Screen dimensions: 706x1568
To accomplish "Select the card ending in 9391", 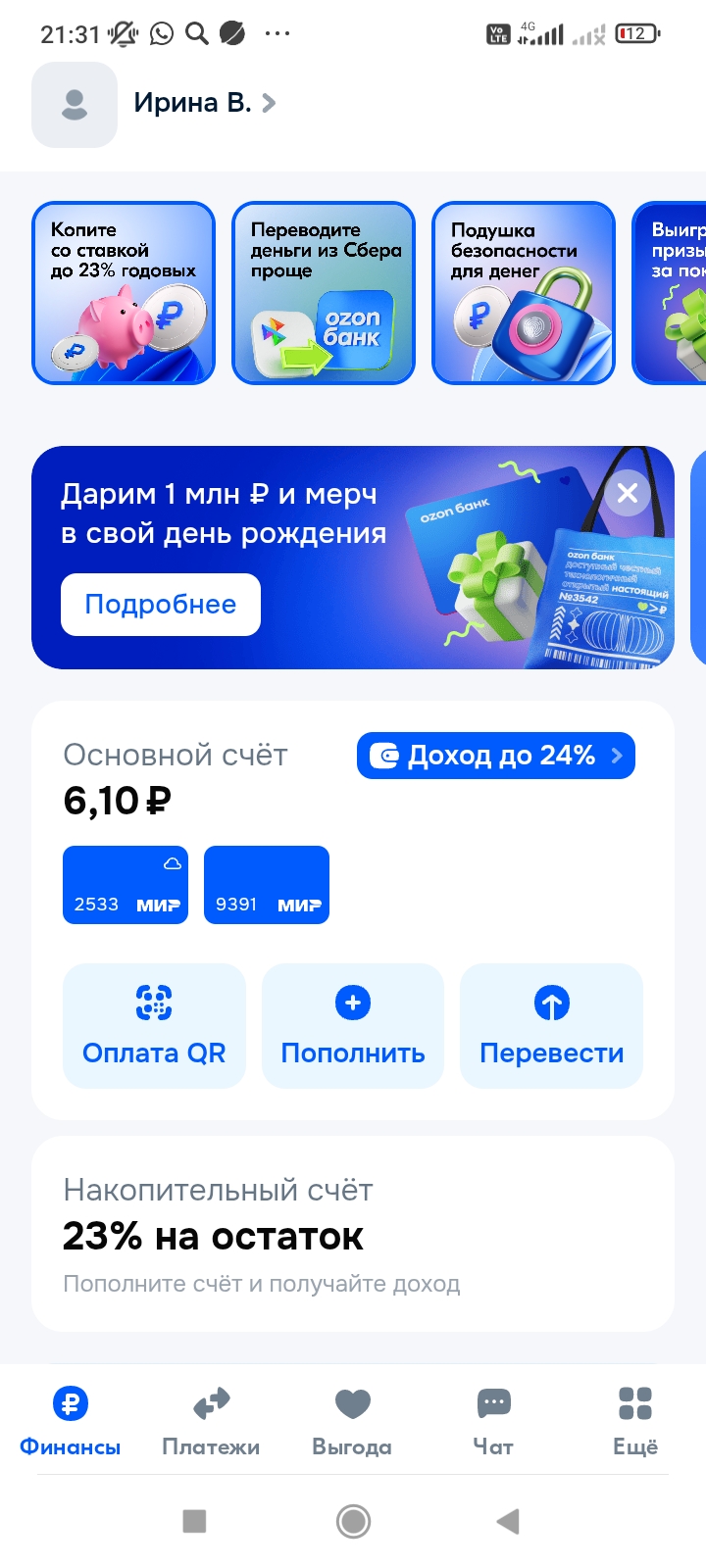I will (x=267, y=885).
